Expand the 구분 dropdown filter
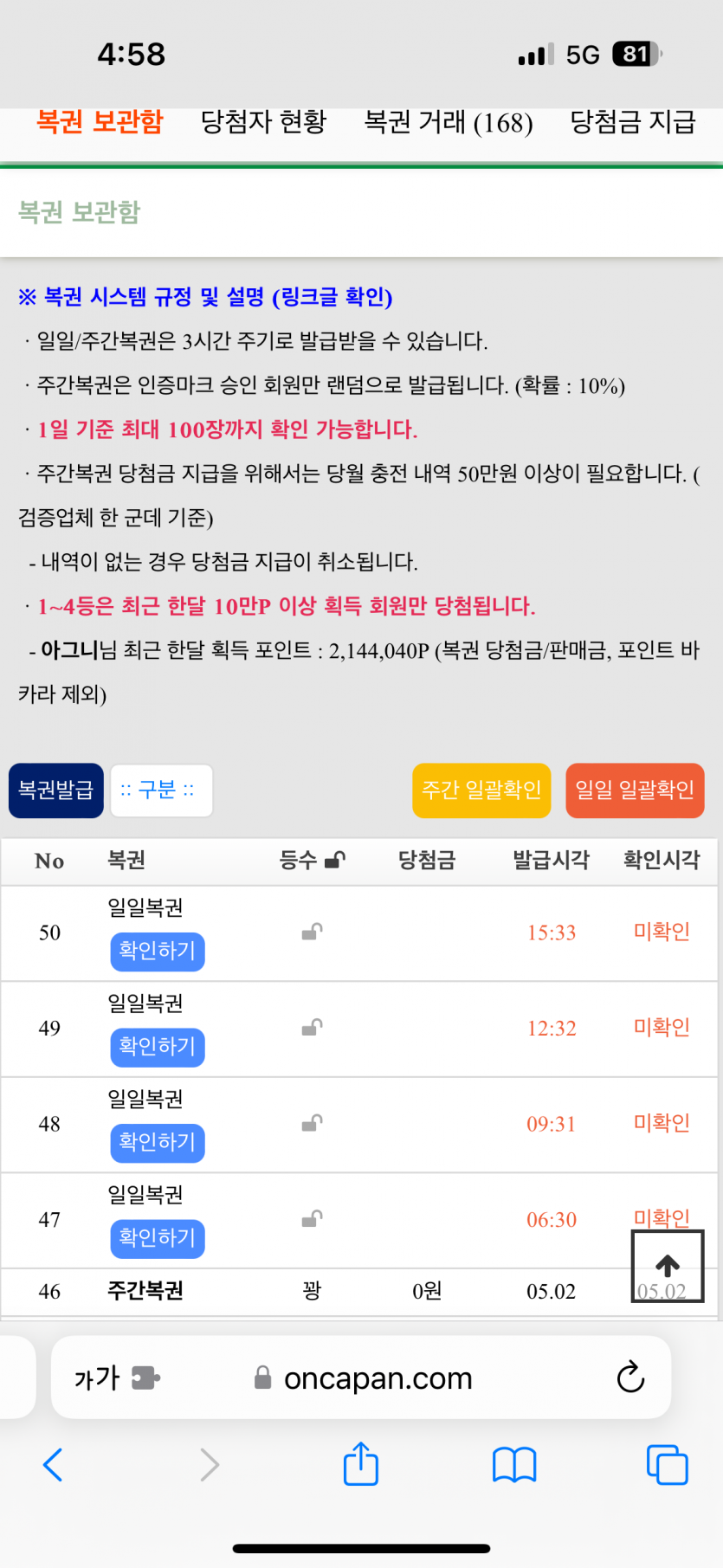Viewport: 723px width, 1568px height. 161,790
